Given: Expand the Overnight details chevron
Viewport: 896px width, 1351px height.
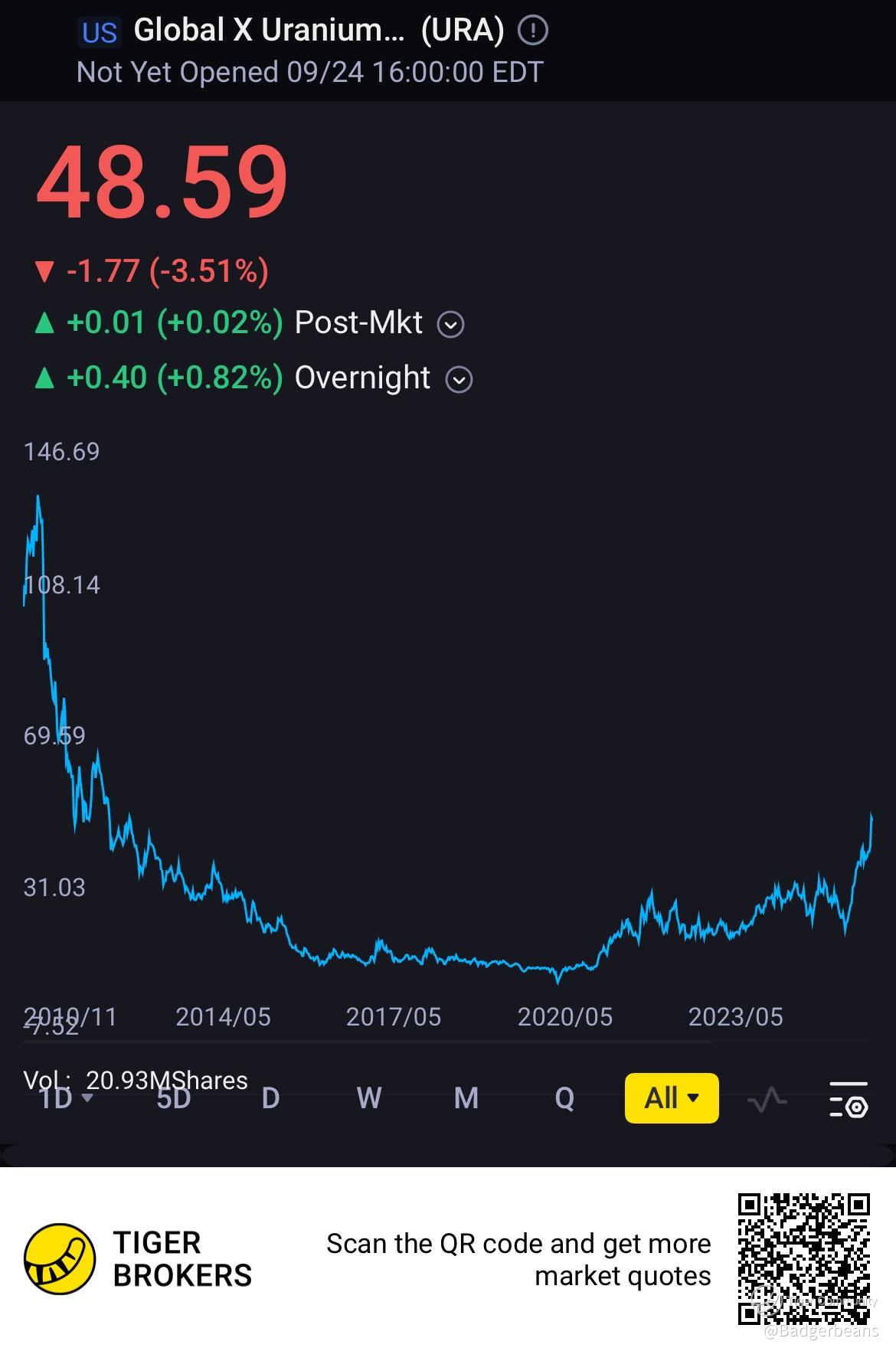Looking at the screenshot, I should coord(459,380).
